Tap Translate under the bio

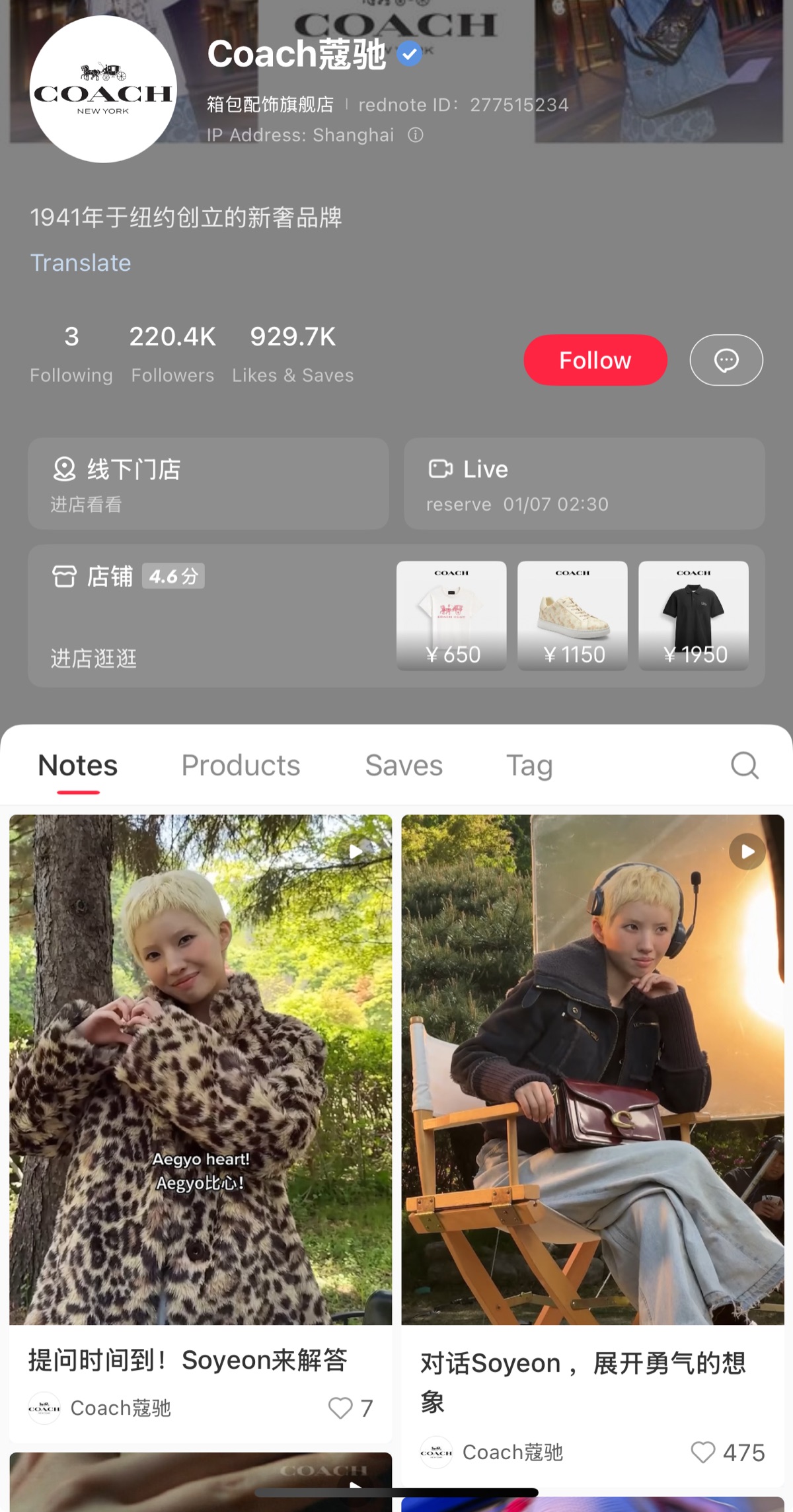(x=81, y=263)
